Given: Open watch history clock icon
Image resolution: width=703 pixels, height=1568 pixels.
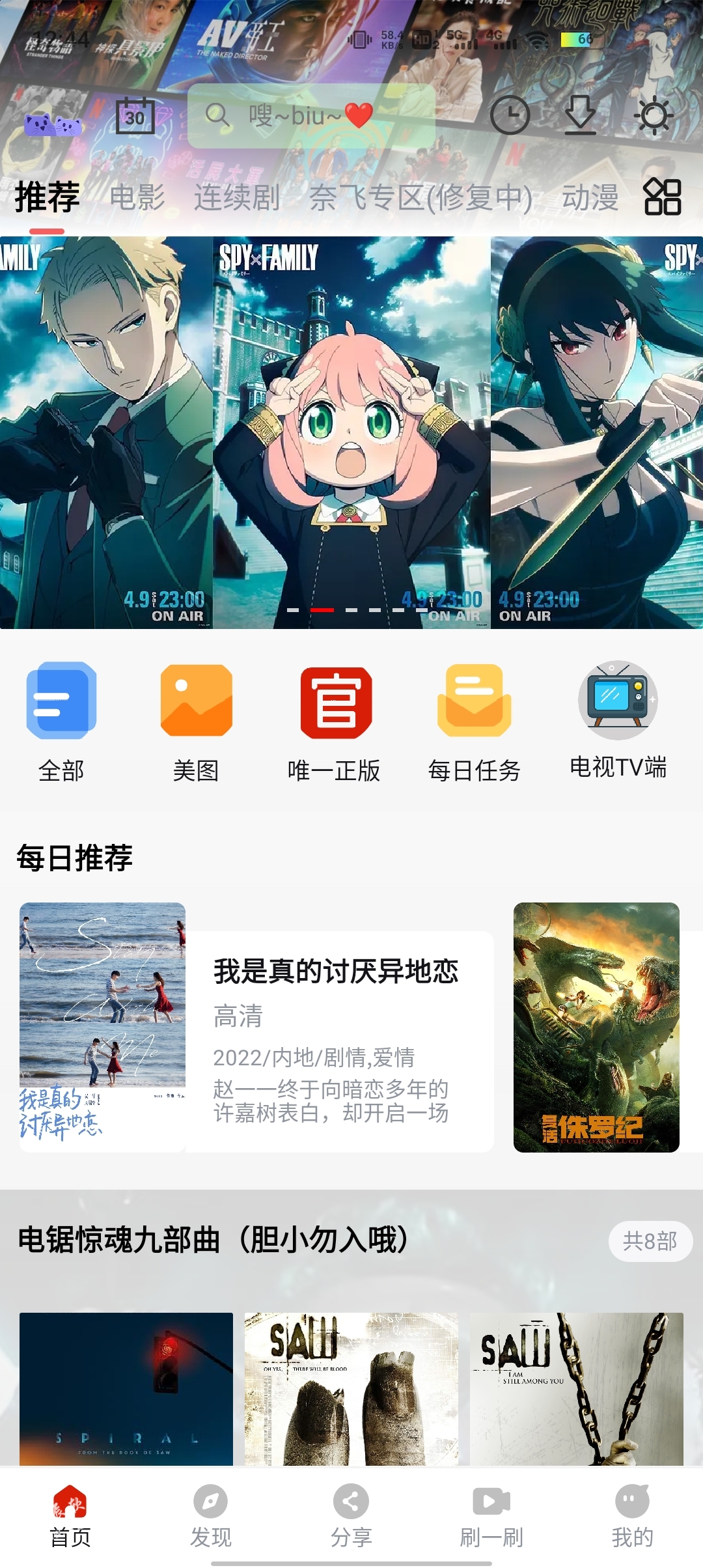Looking at the screenshot, I should click(x=510, y=116).
